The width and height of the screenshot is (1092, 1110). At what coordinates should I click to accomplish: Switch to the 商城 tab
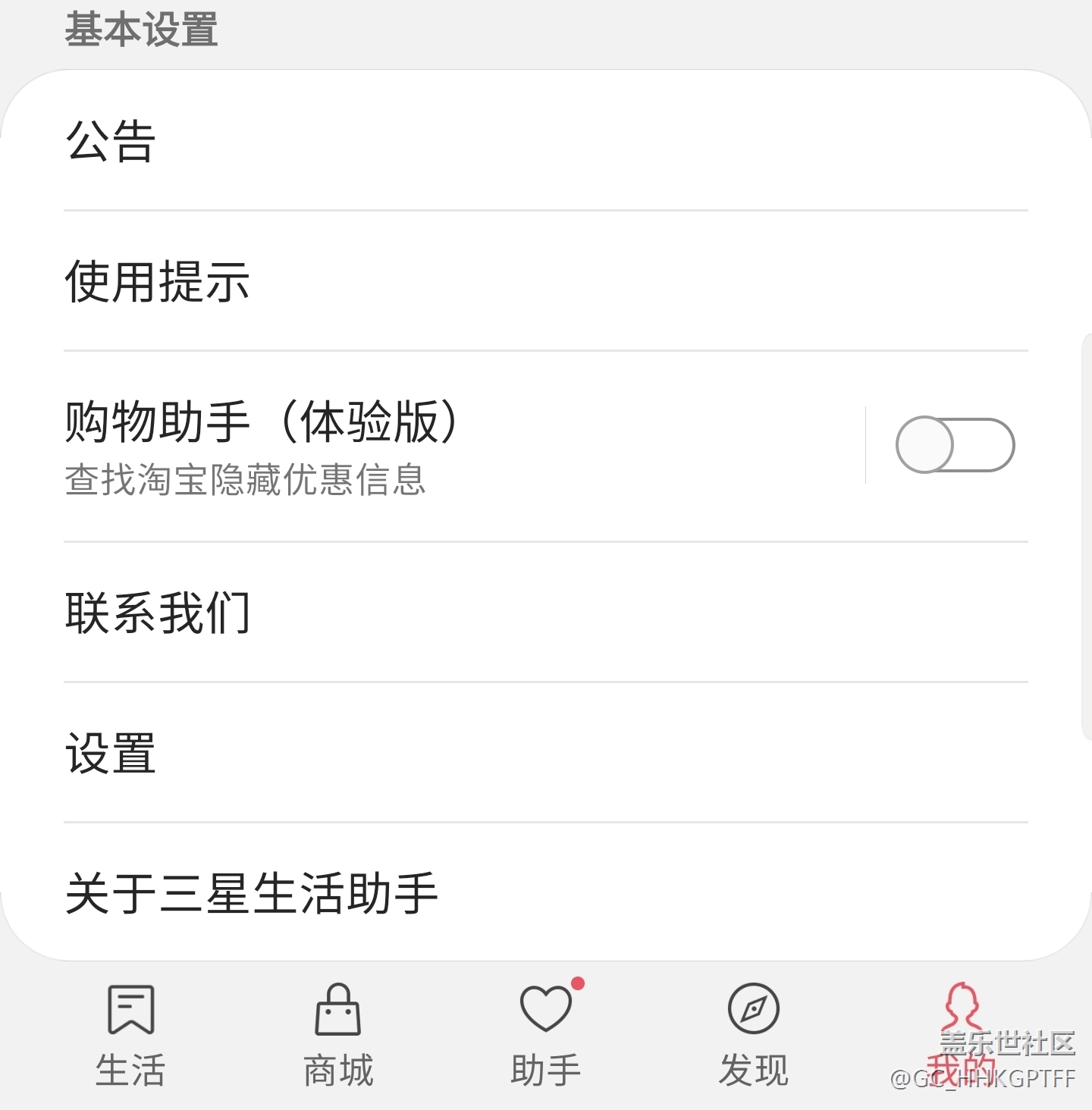click(338, 1035)
